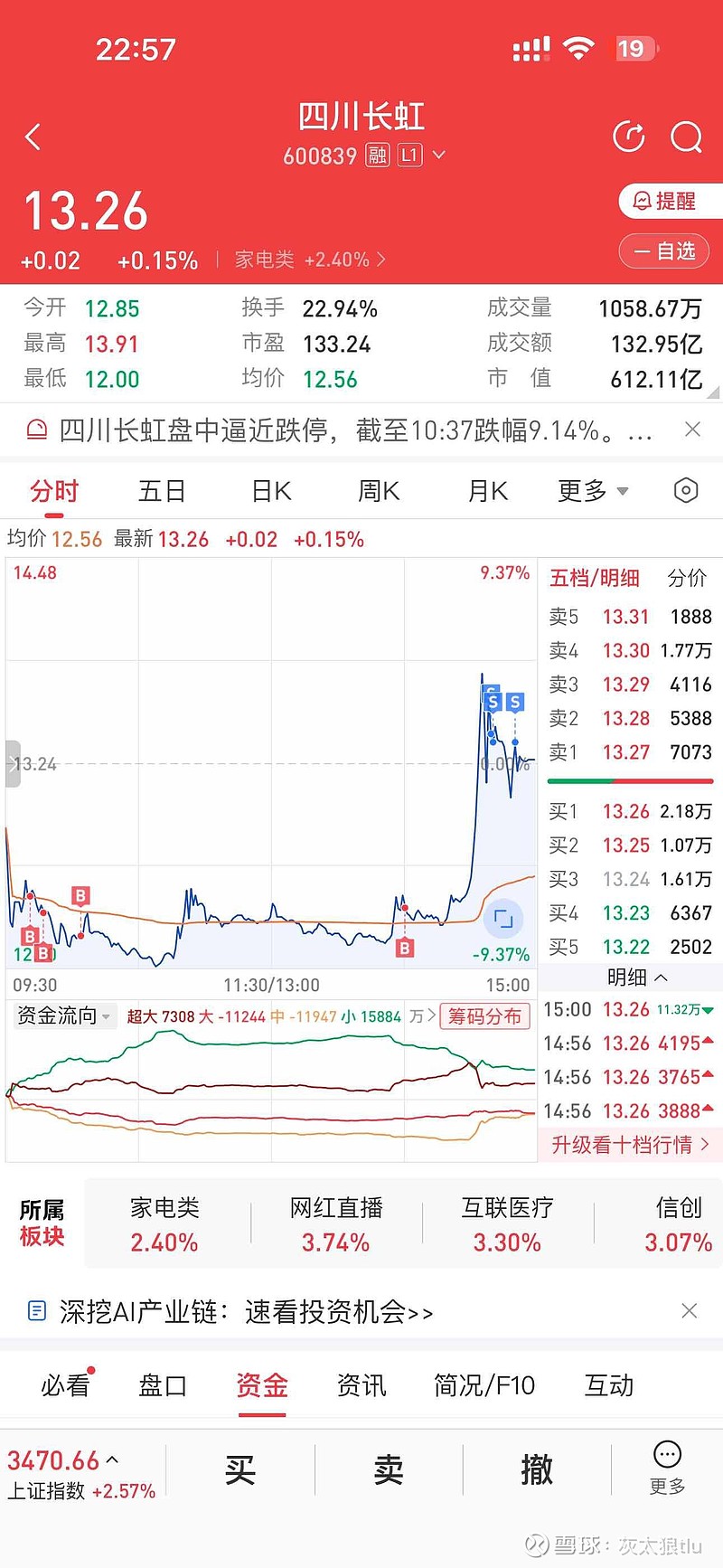Go back using the top-left arrow
The width and height of the screenshot is (723, 1568).
click(33, 137)
